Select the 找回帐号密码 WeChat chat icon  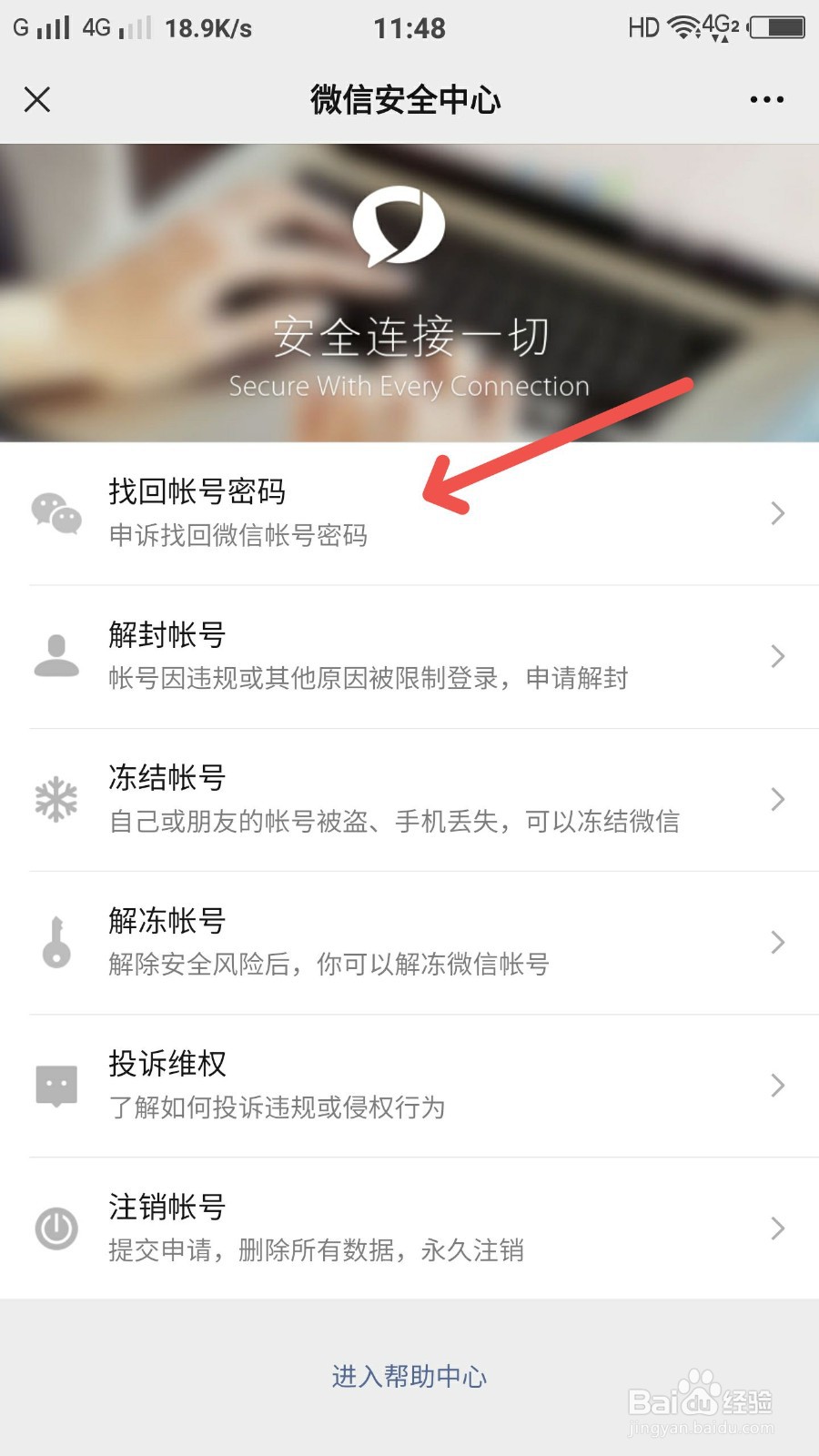(x=56, y=514)
